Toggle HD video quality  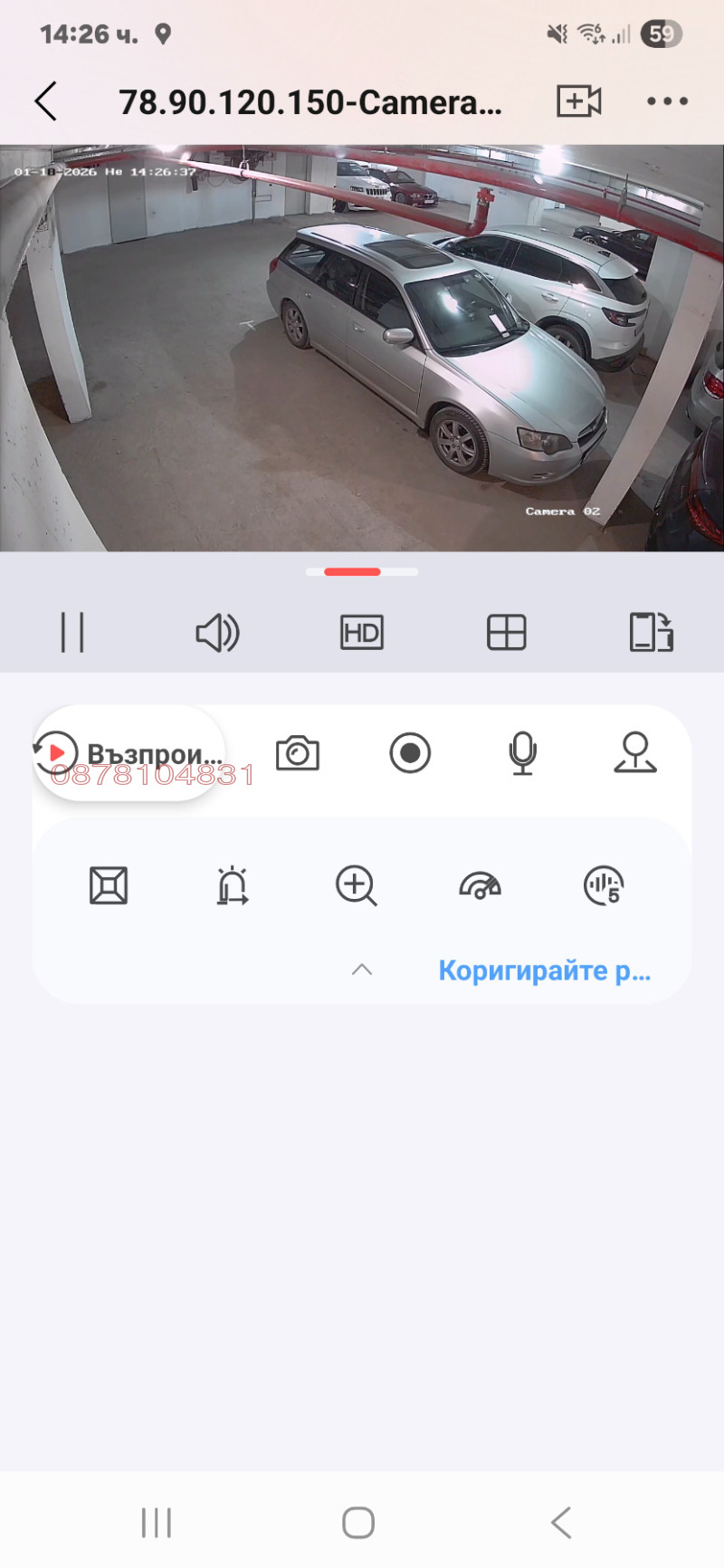point(361,632)
